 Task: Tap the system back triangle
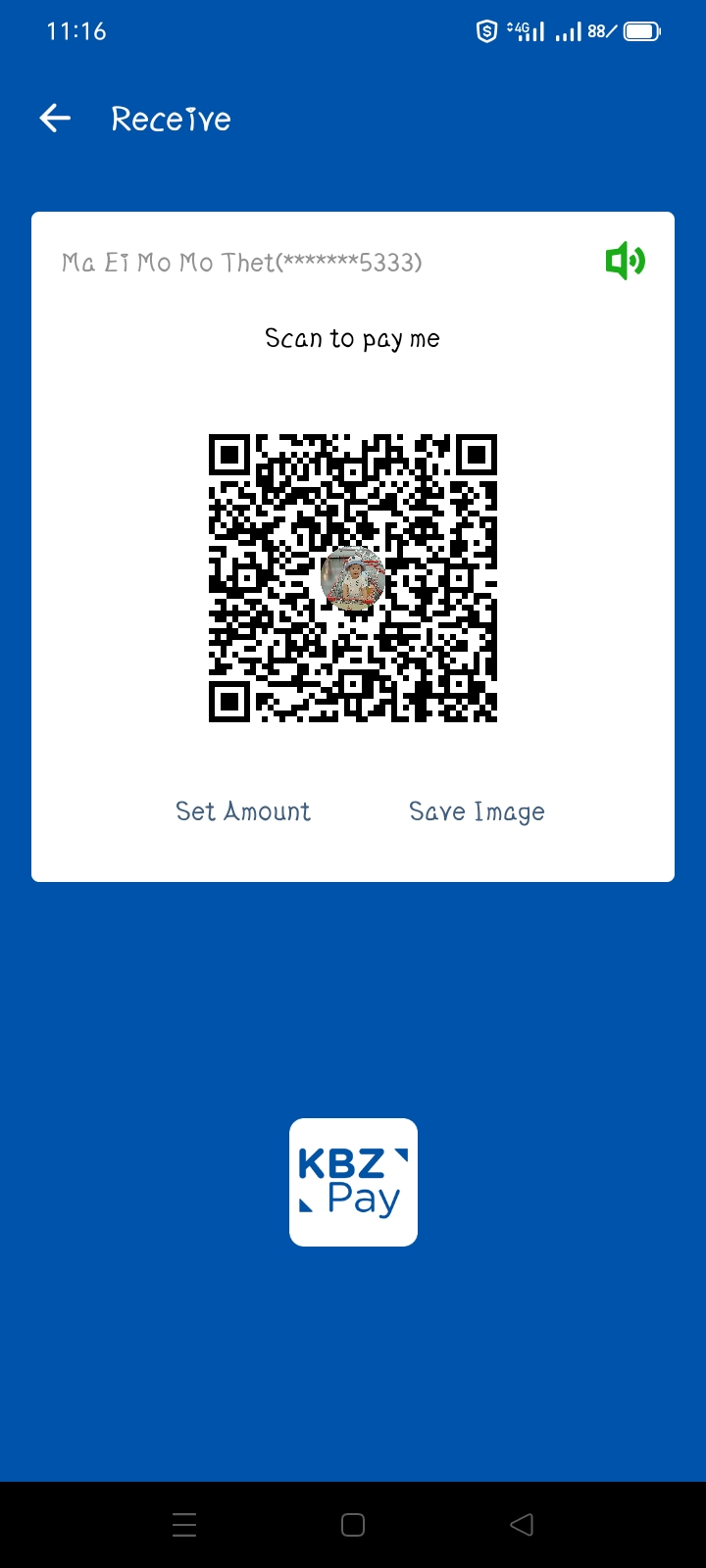[x=522, y=1524]
